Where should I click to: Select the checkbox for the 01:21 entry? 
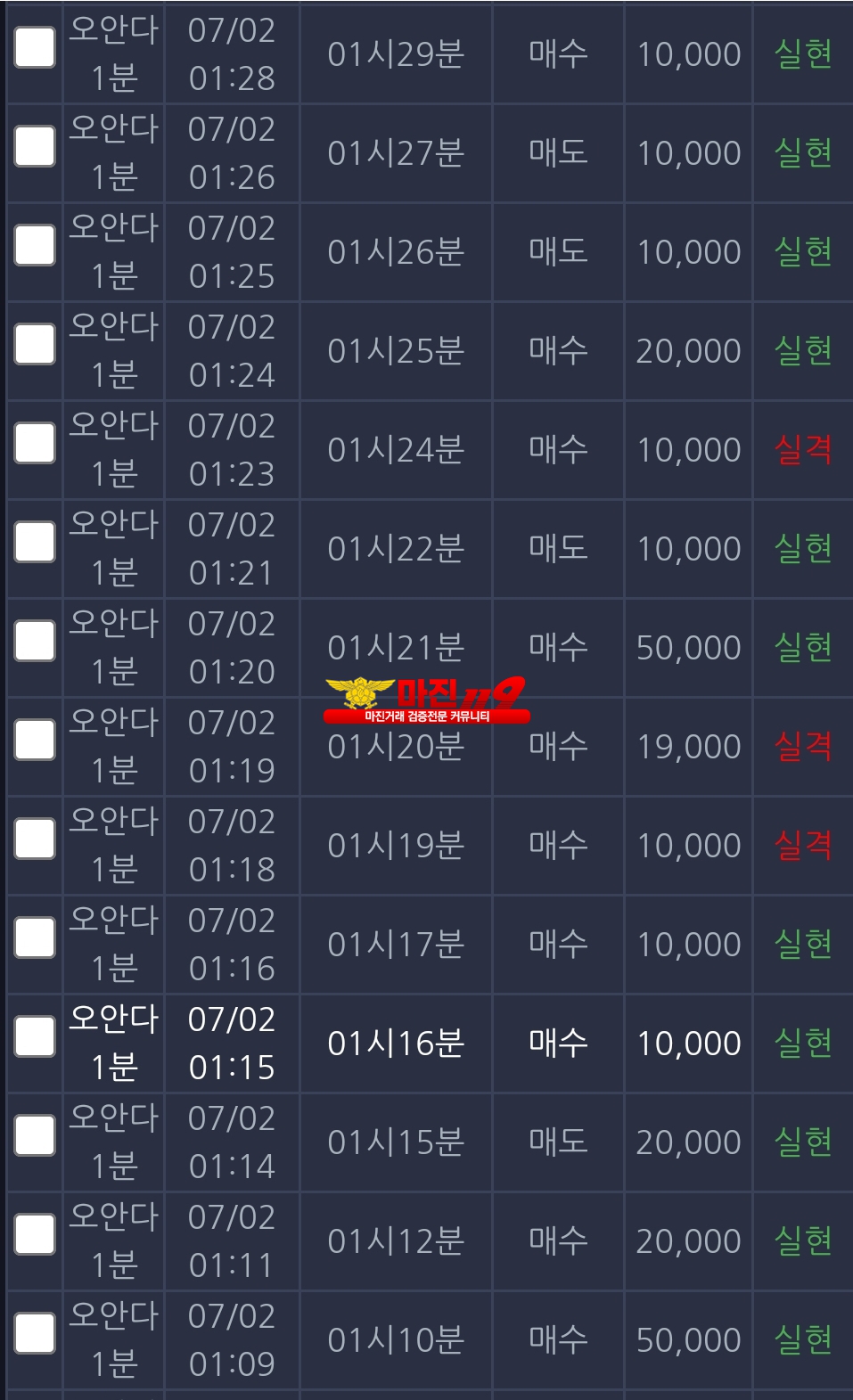36,542
